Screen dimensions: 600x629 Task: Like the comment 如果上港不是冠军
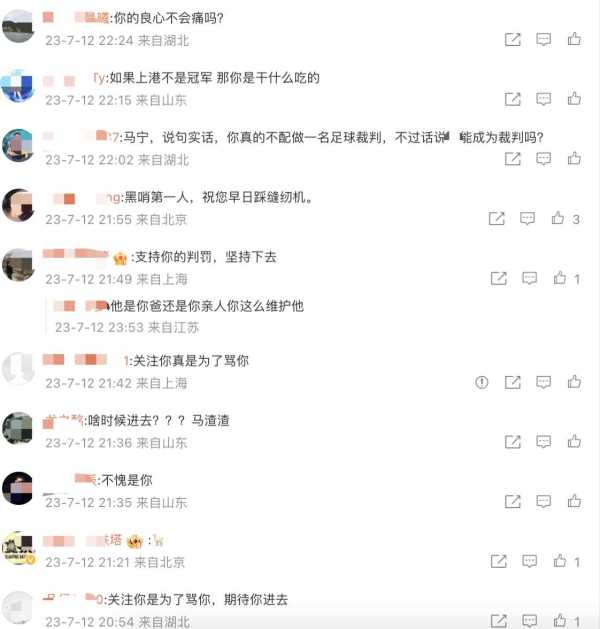coord(574,99)
